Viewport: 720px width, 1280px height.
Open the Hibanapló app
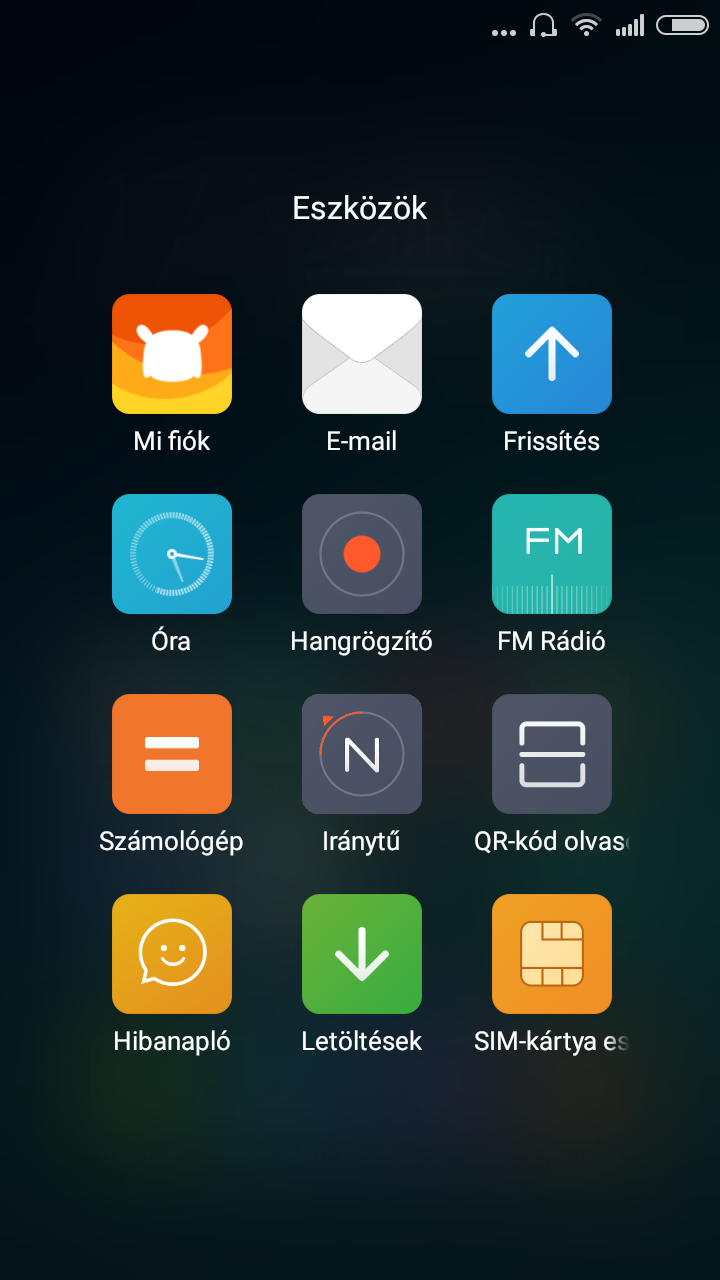(x=172, y=954)
